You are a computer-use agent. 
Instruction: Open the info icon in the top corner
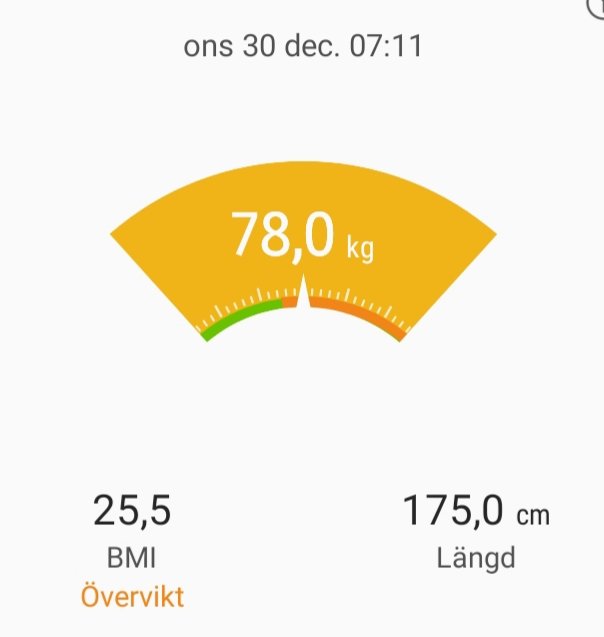coord(598,5)
